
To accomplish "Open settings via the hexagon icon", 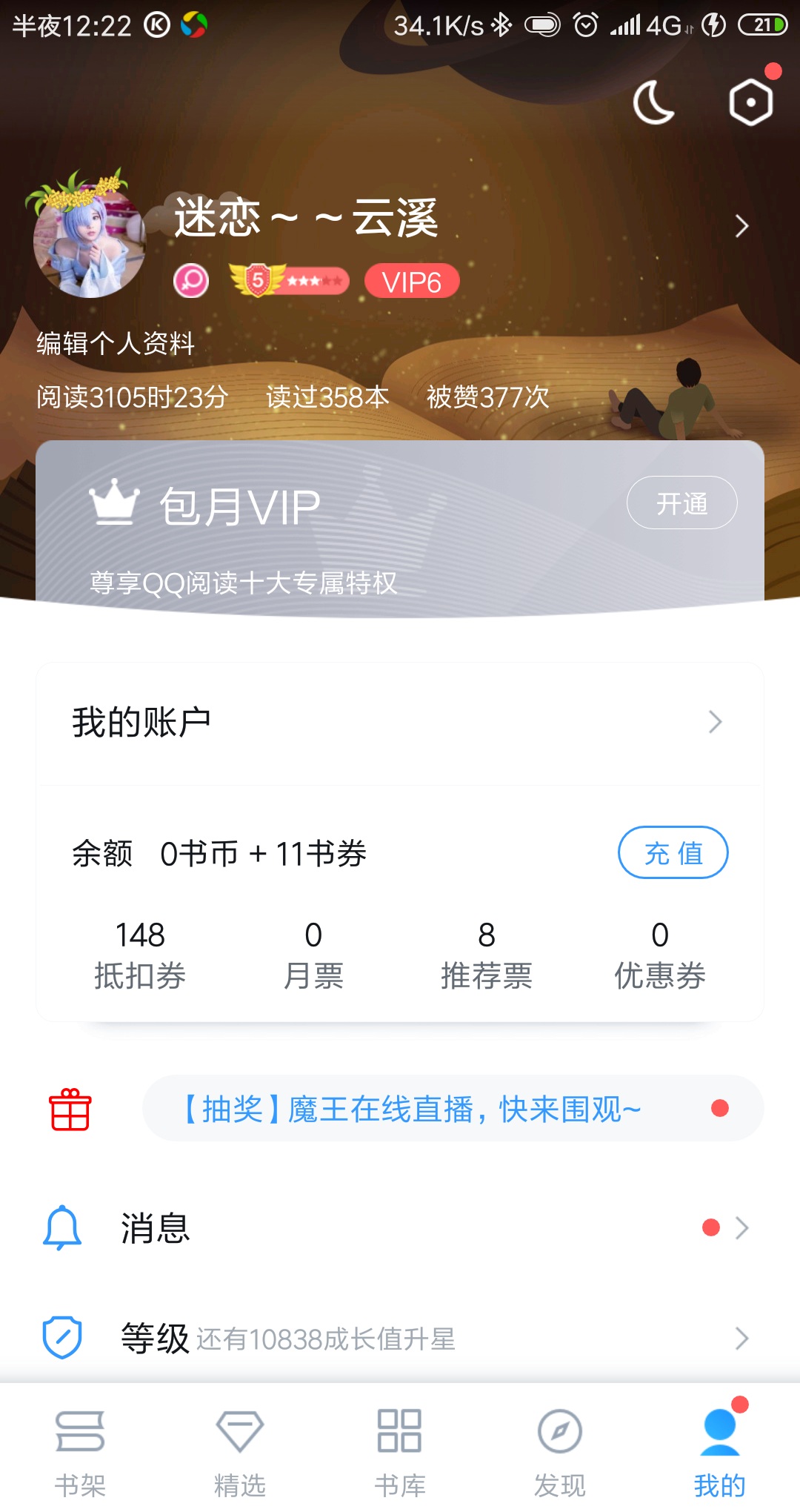I will point(750,102).
